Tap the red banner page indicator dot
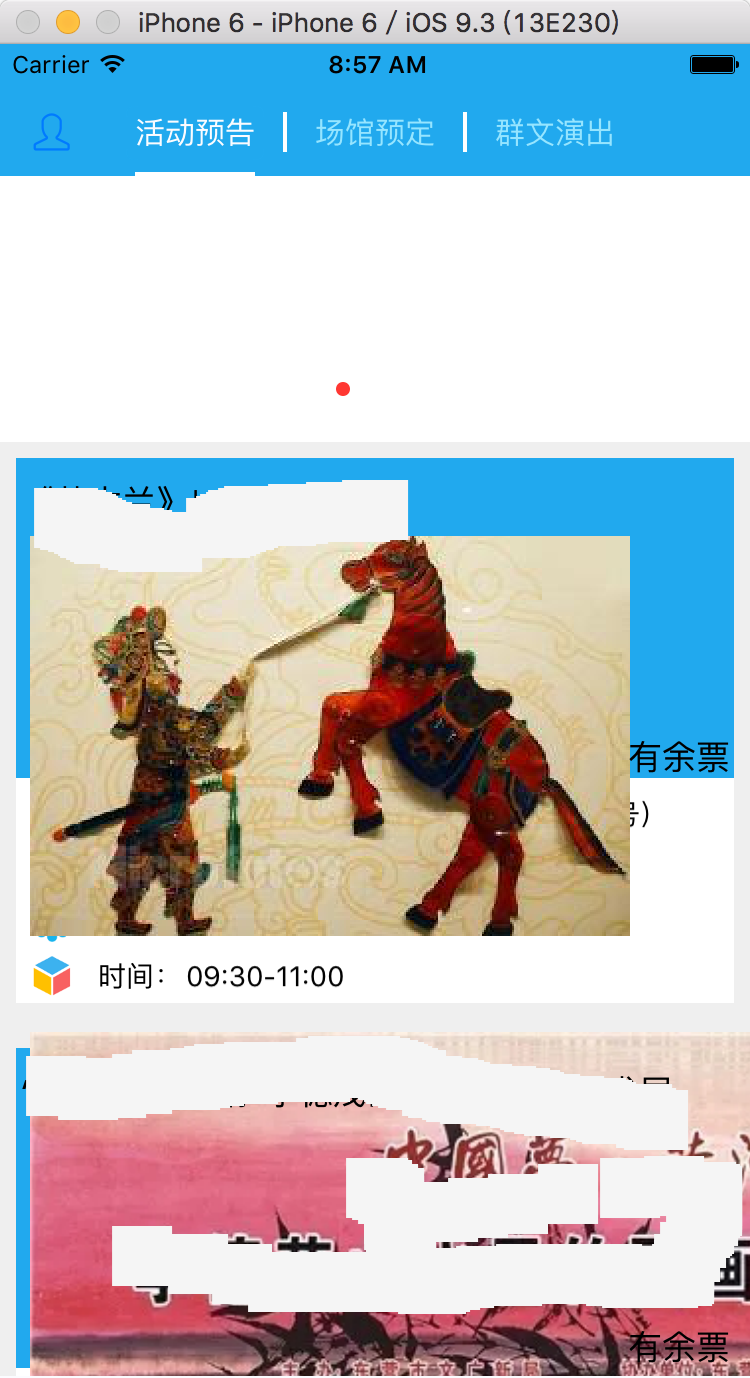 pos(343,389)
